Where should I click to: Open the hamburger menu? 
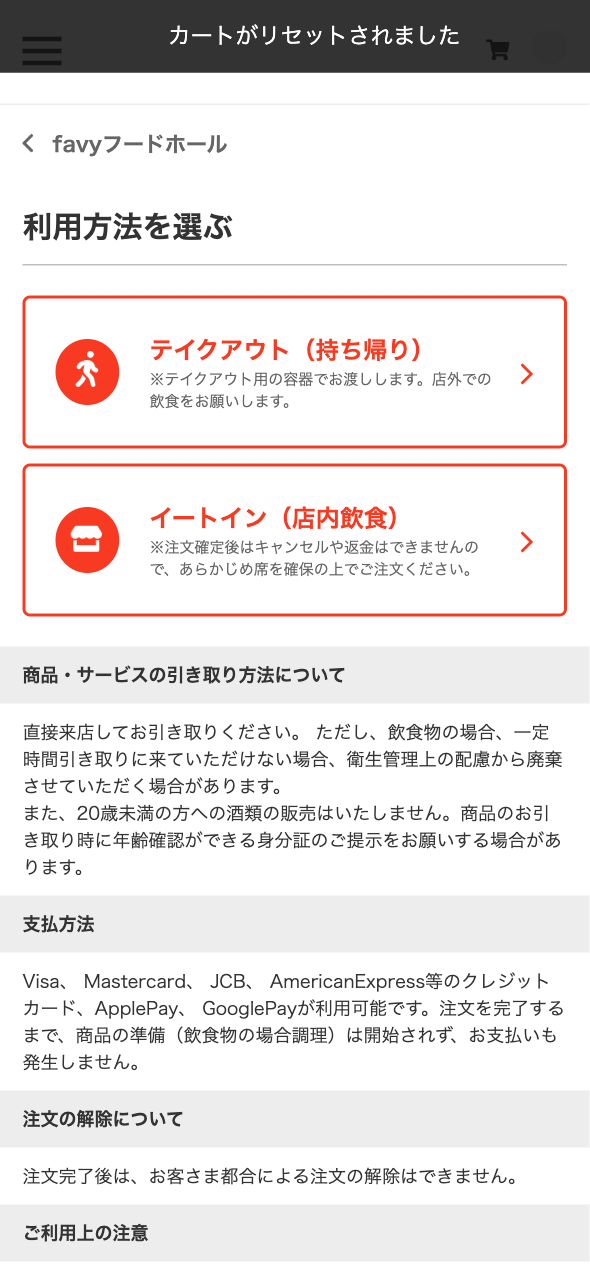pos(42,50)
